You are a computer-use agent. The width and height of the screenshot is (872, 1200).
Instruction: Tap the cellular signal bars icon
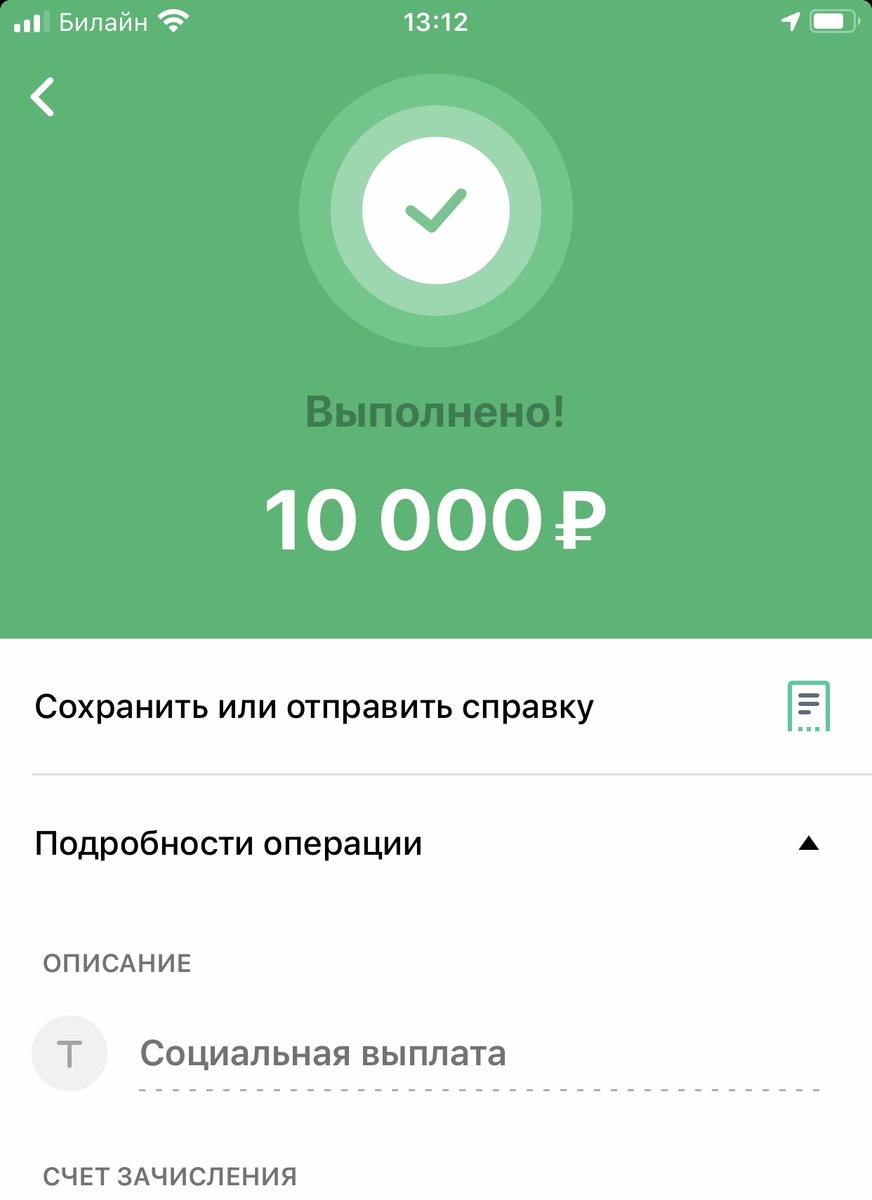point(30,20)
